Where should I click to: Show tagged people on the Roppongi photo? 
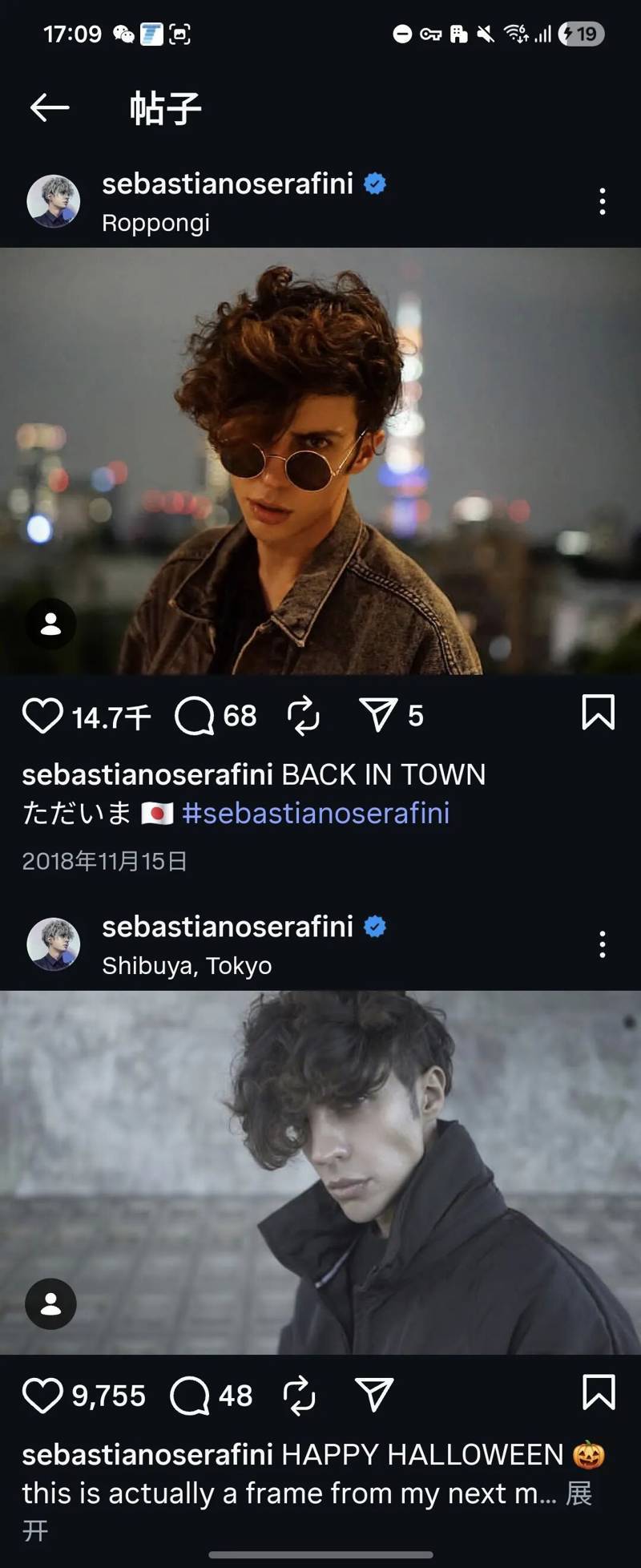pyautogui.click(x=51, y=624)
